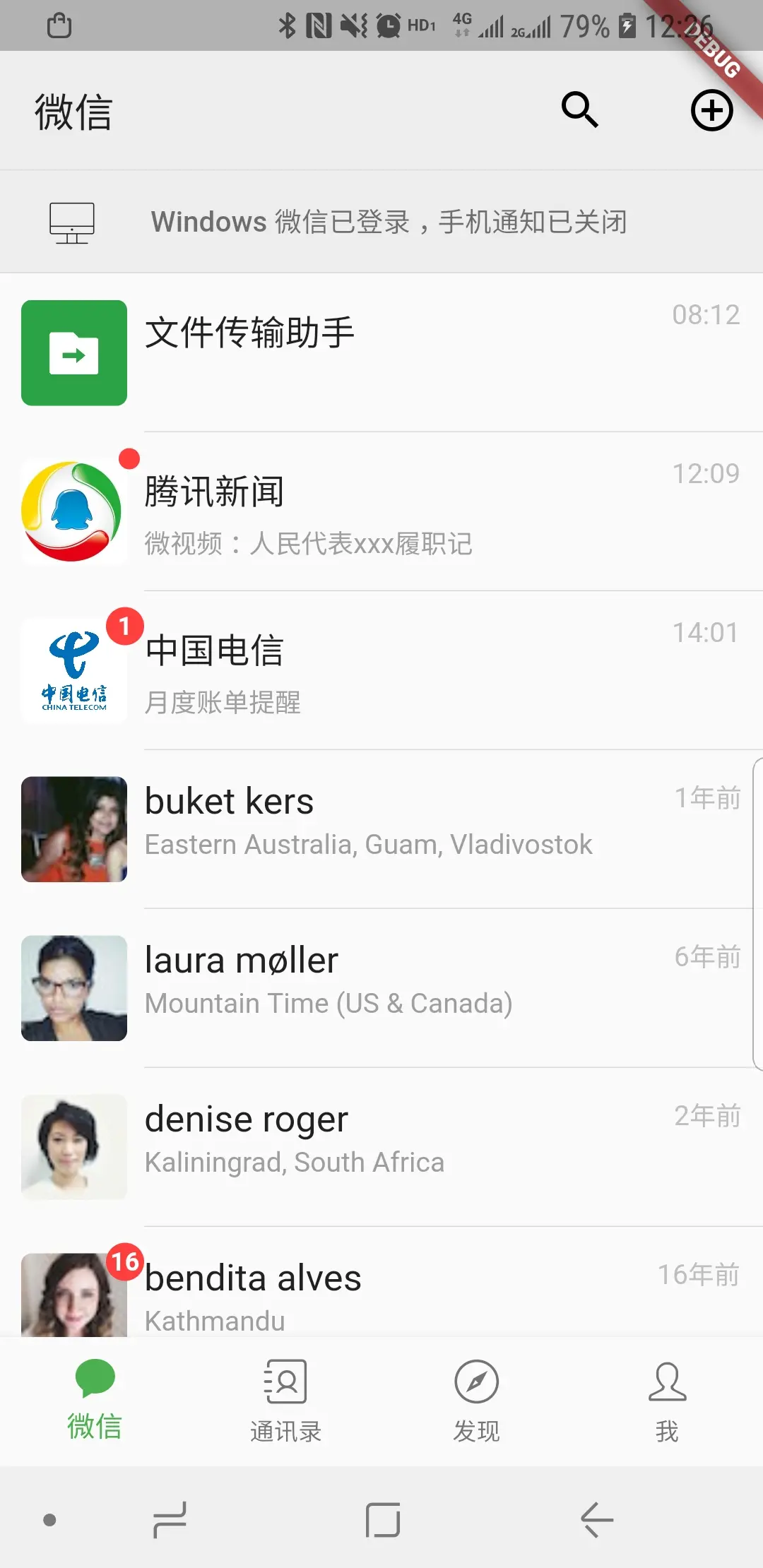This screenshot has width=763, height=1568.
Task: Open the 腾讯新闻 conversation
Action: pos(381,511)
